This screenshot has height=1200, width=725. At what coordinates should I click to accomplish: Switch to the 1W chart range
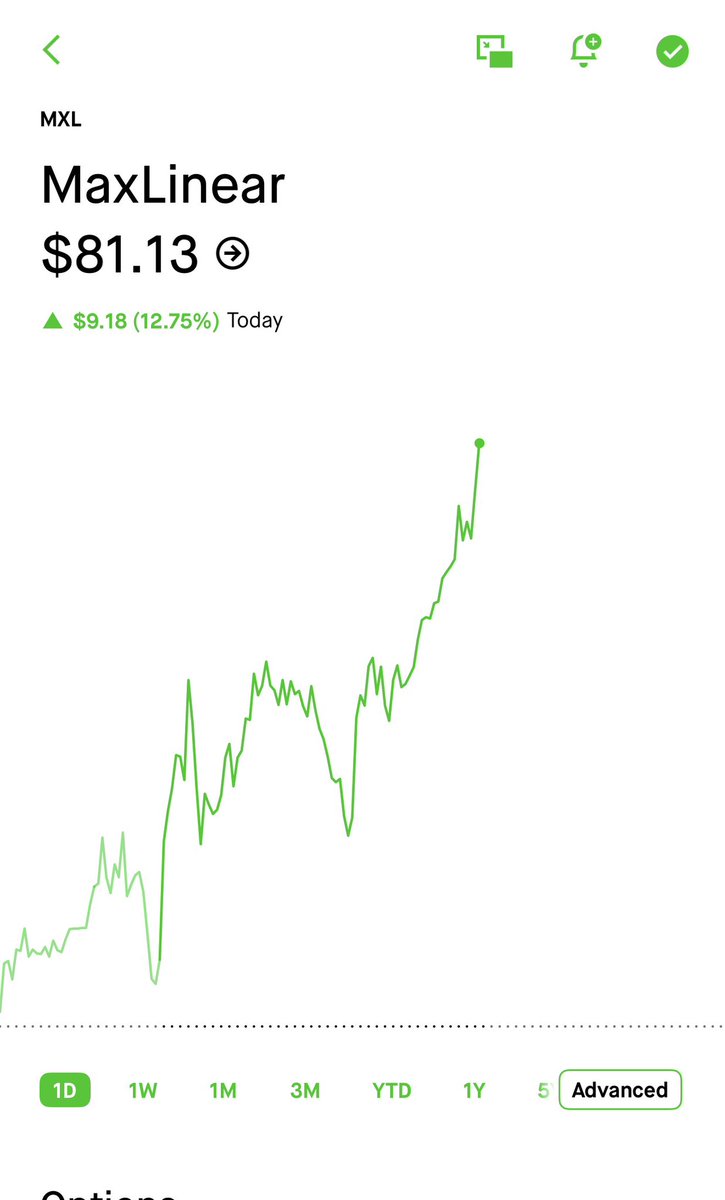(143, 1090)
